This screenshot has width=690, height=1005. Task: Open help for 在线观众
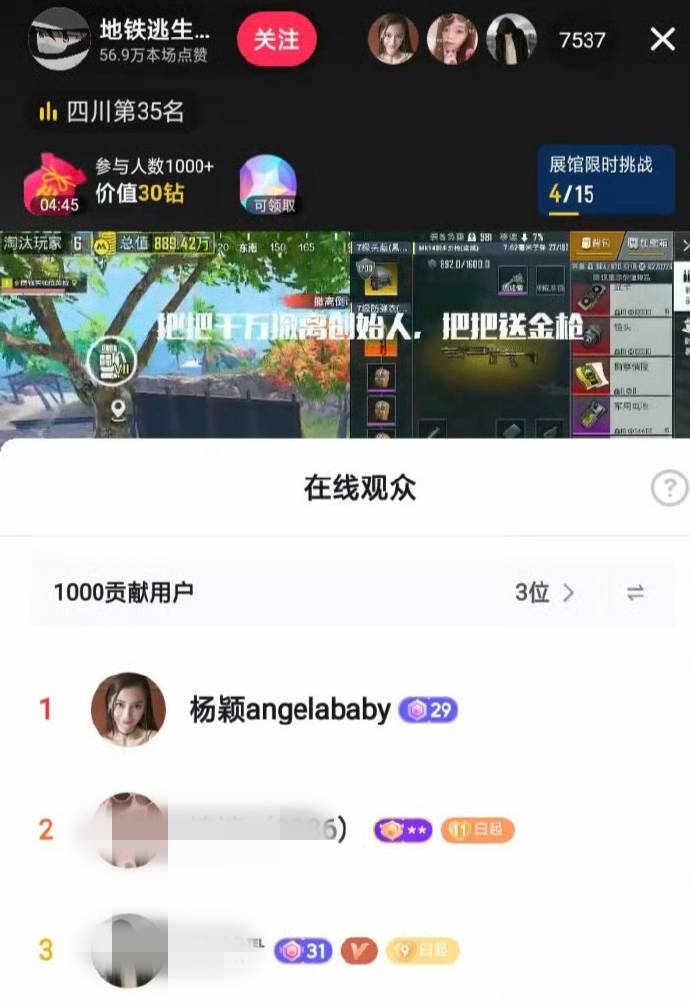tap(668, 488)
